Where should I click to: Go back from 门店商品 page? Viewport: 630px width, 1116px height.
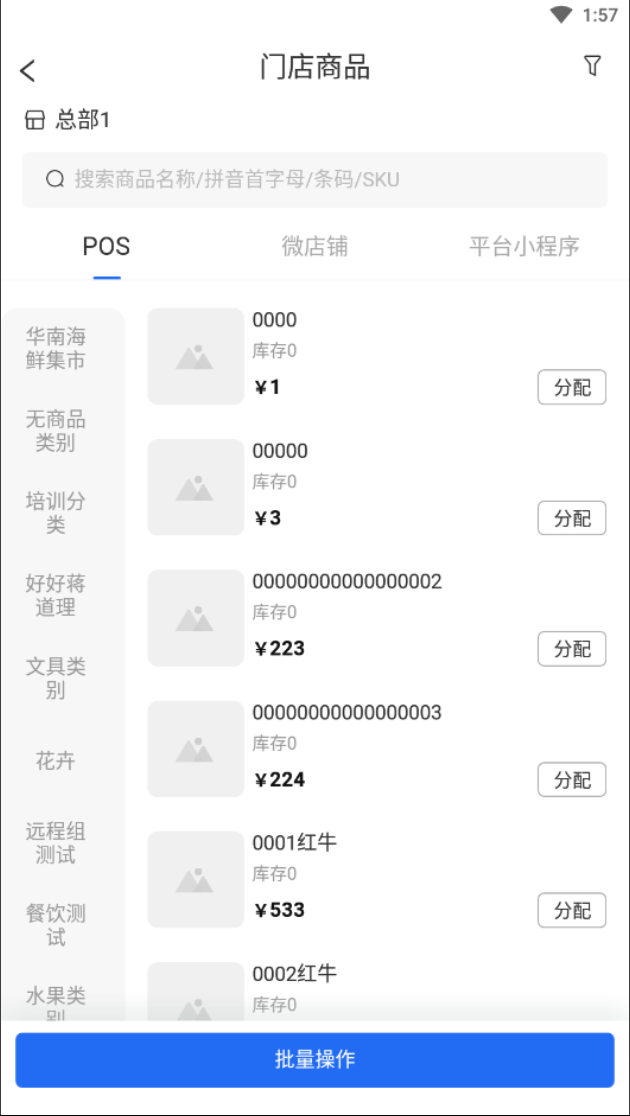click(28, 70)
